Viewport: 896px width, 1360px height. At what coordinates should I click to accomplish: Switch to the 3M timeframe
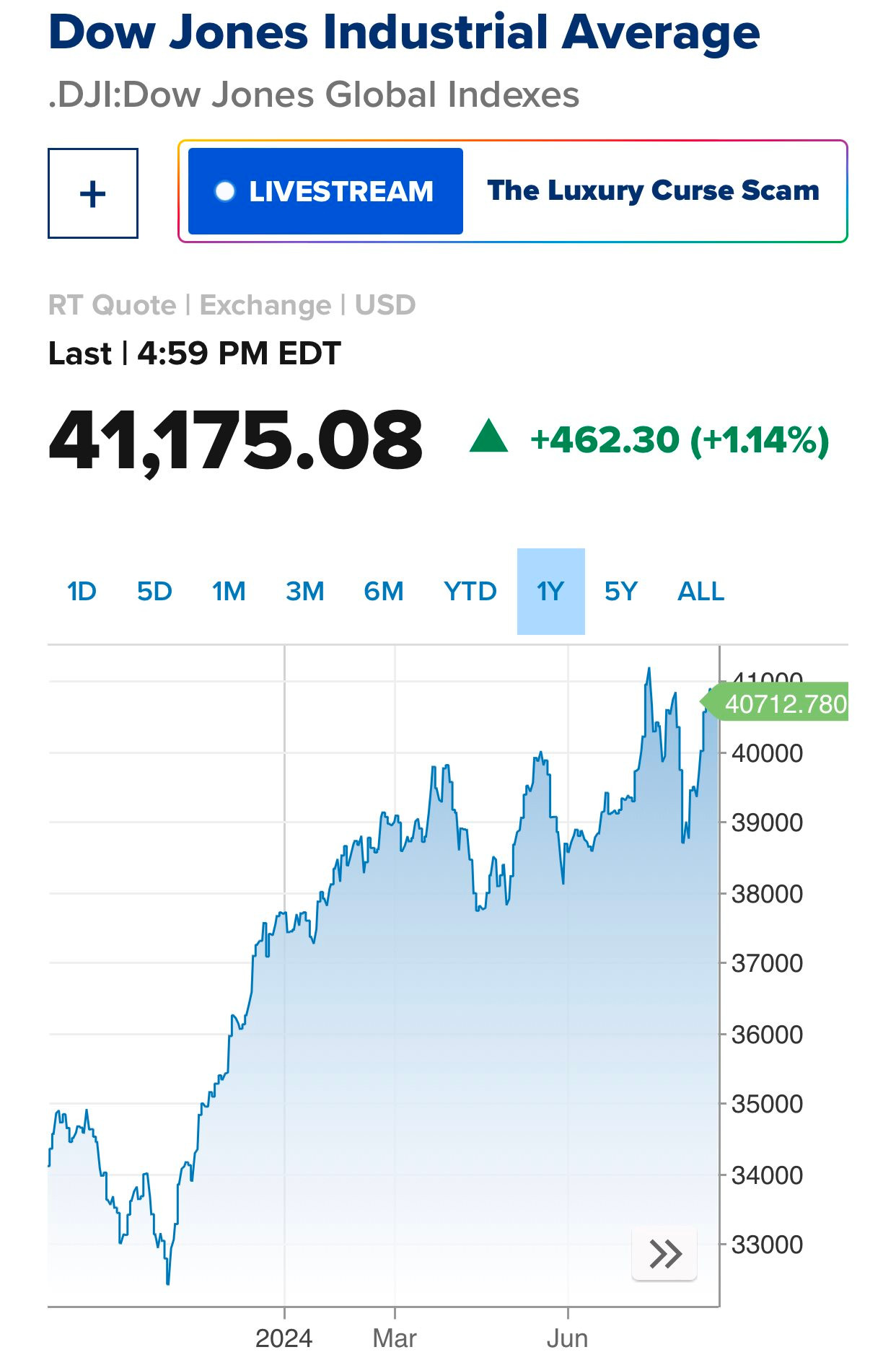[304, 592]
